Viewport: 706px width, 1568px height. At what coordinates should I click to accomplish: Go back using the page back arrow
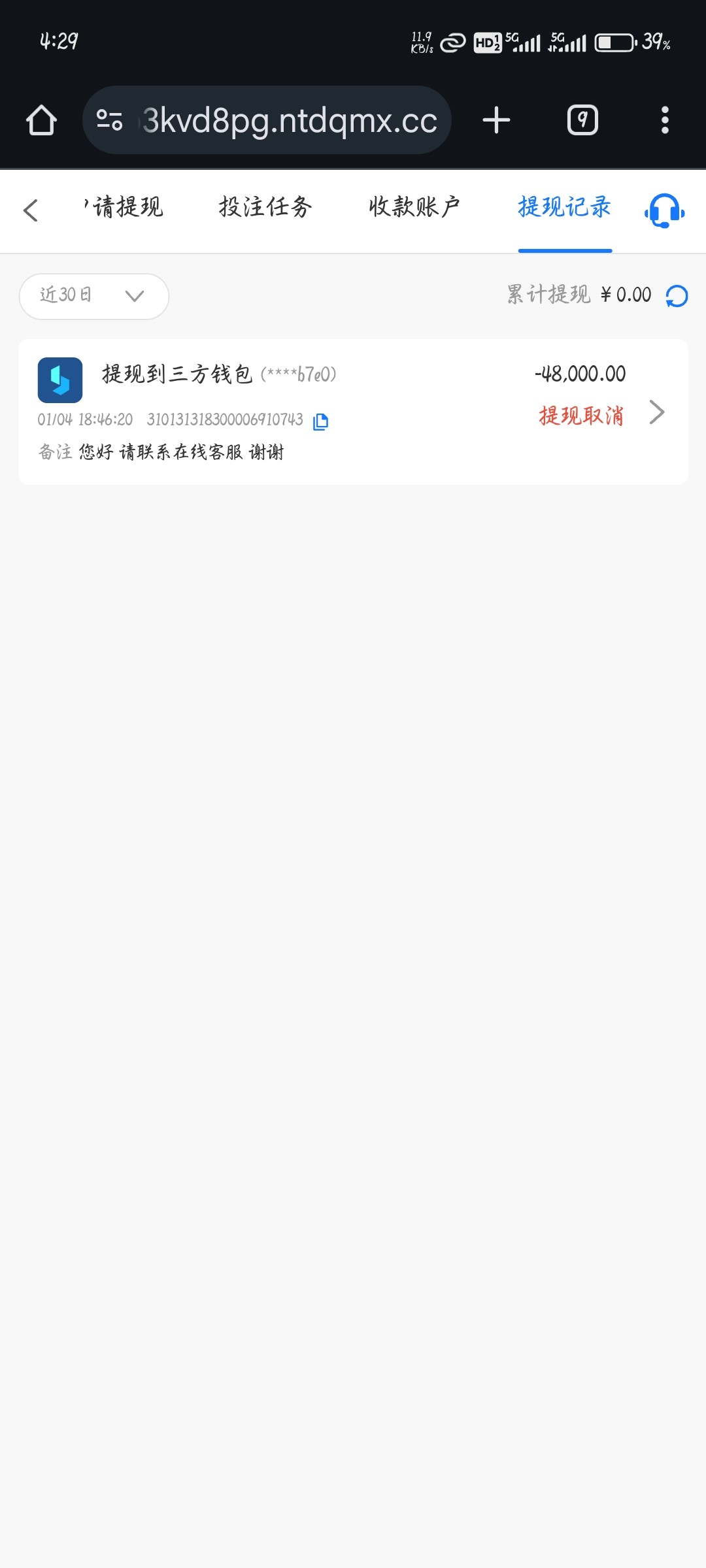pos(31,210)
